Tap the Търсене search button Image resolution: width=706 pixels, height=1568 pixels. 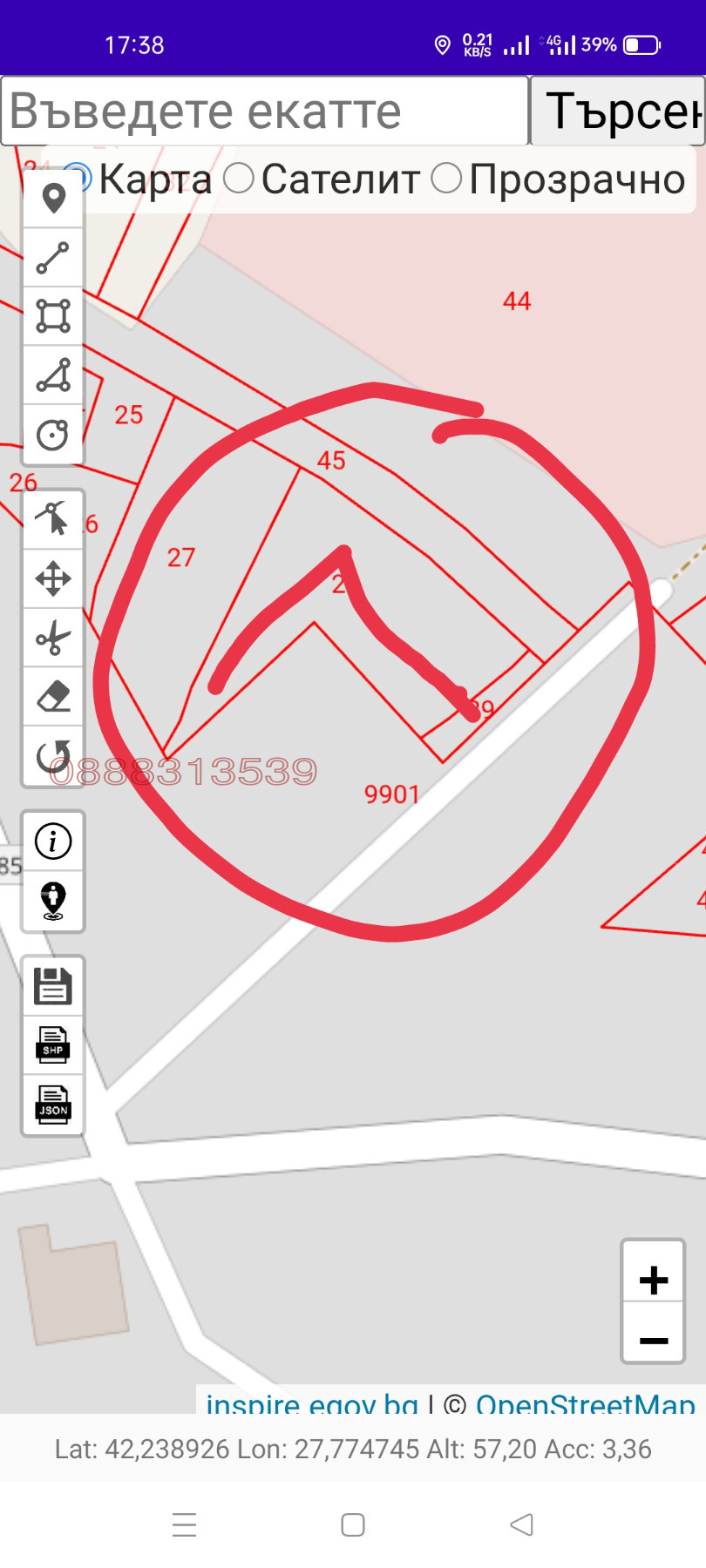coord(618,111)
